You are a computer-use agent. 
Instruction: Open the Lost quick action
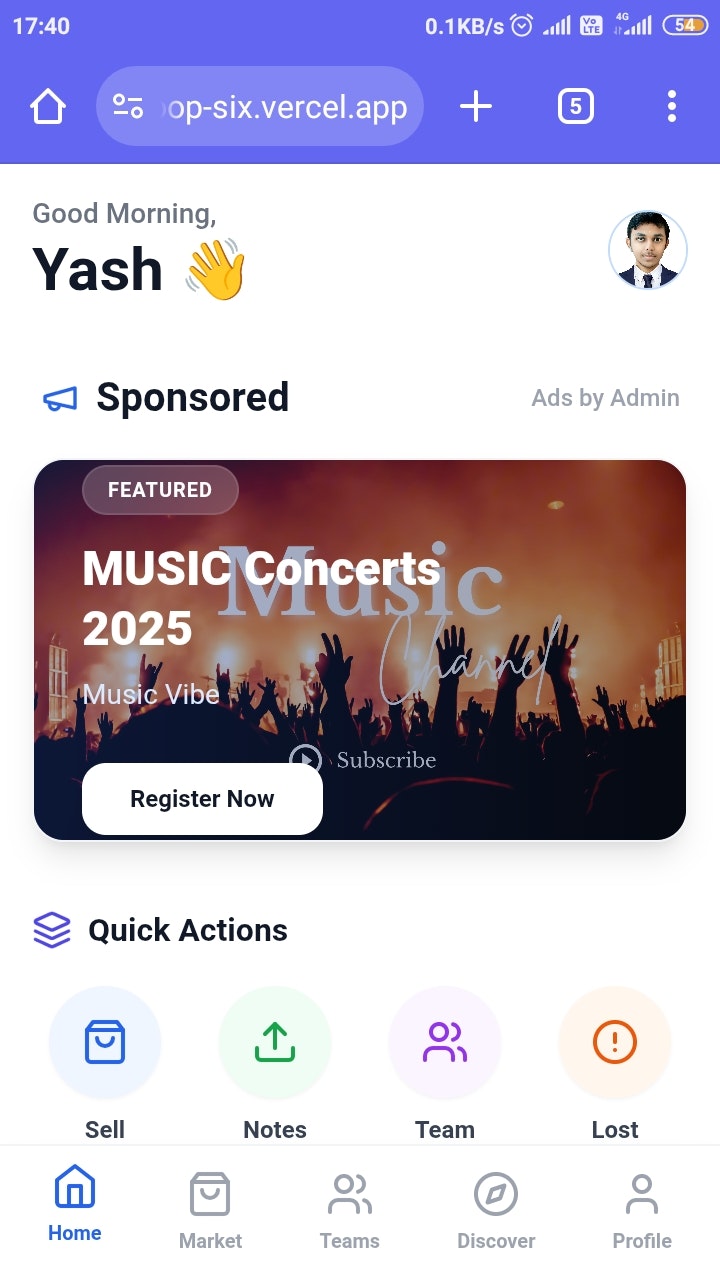(x=615, y=1043)
